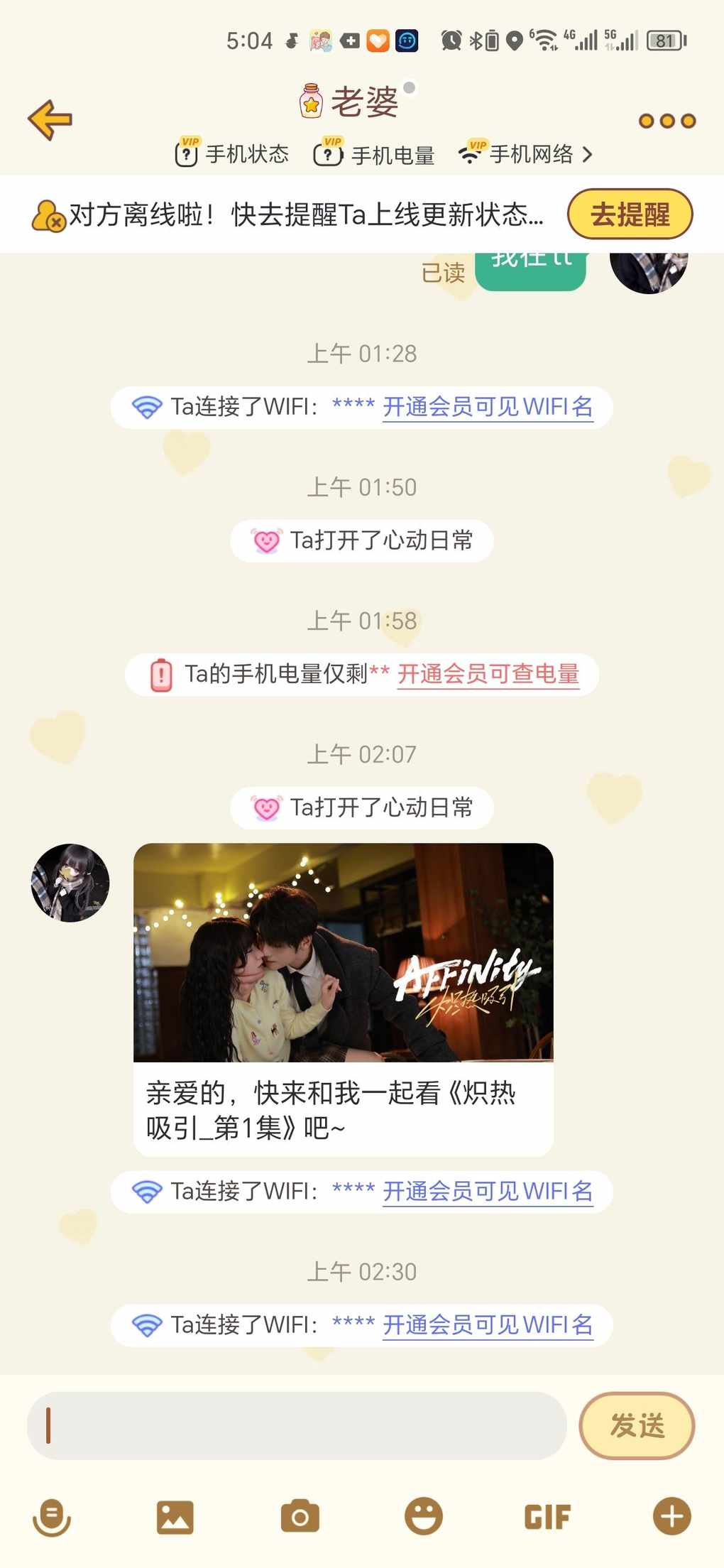Launch the camera to take a photo
724x1568 pixels.
300,1518
